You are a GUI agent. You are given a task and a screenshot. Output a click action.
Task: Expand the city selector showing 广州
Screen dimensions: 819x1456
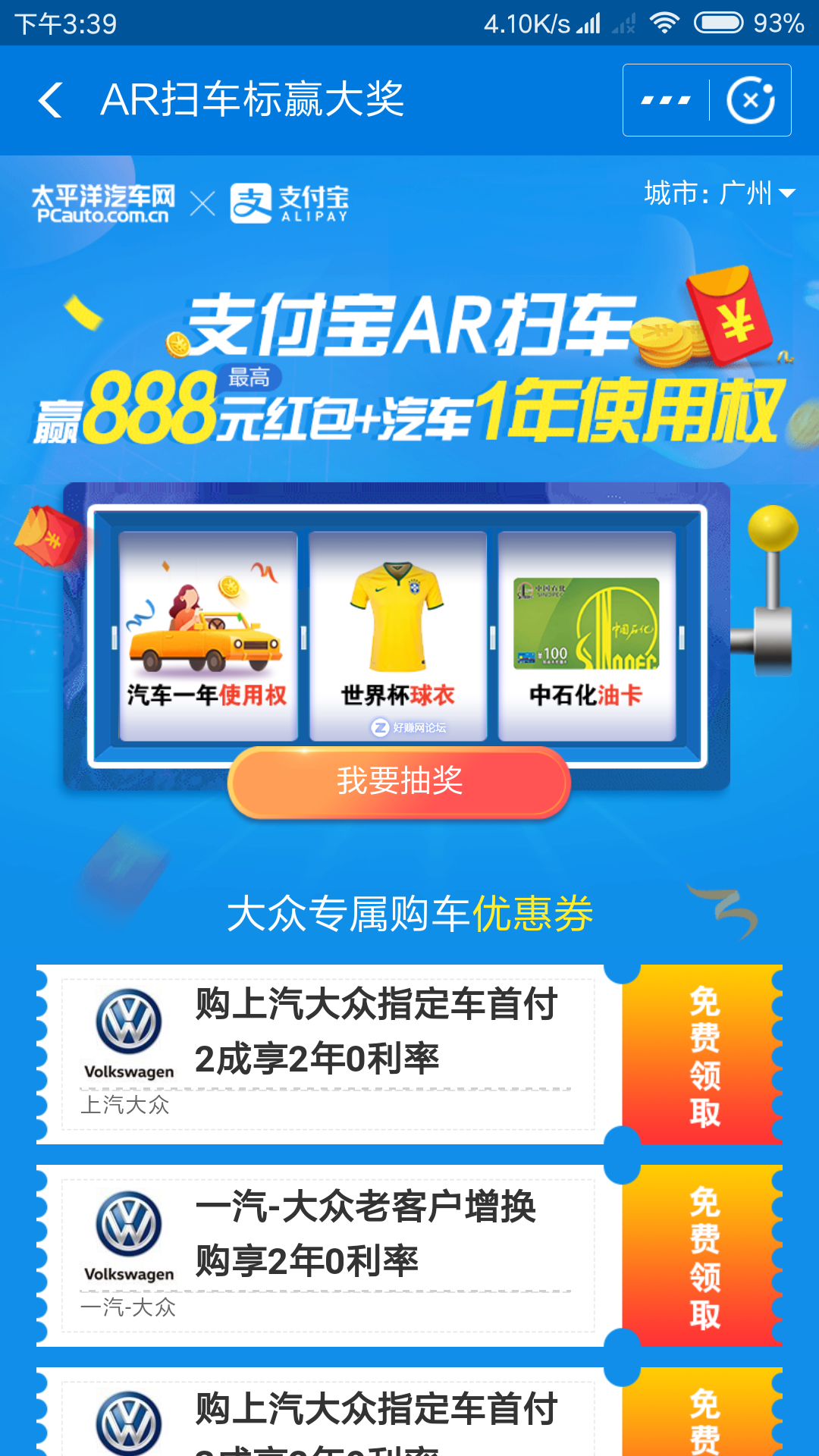pos(719,193)
